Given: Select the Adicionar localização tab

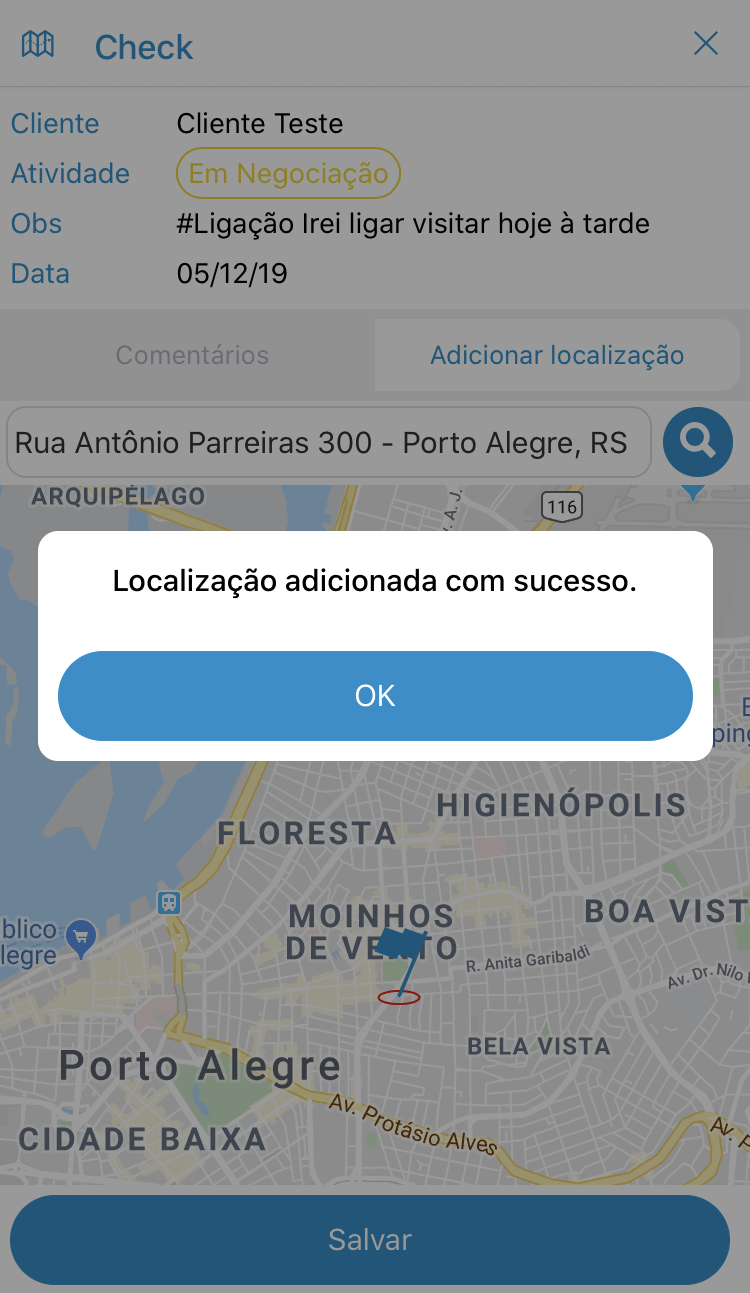Looking at the screenshot, I should click(556, 355).
